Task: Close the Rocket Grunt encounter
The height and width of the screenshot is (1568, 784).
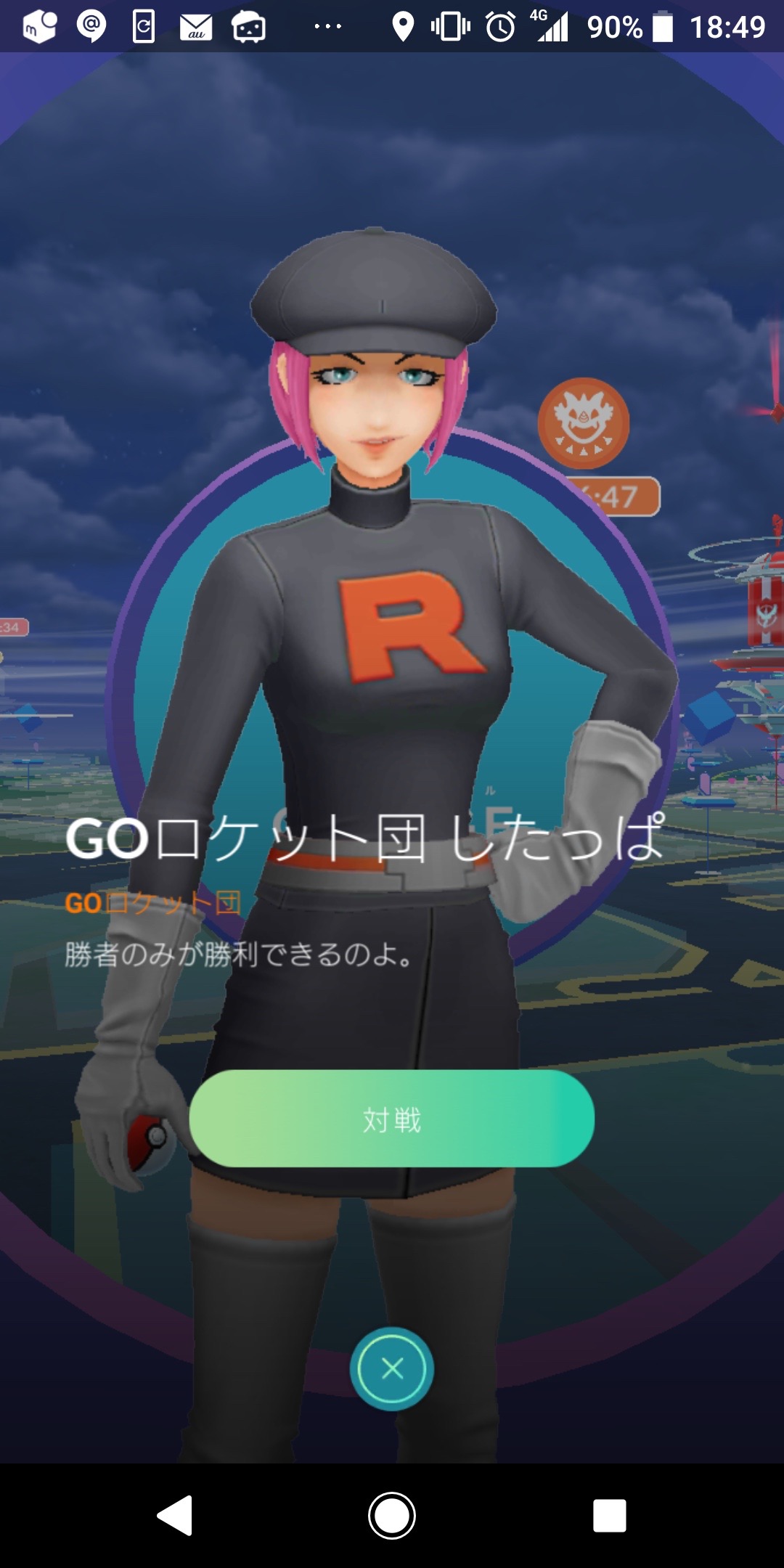Action: pyautogui.click(x=392, y=1368)
